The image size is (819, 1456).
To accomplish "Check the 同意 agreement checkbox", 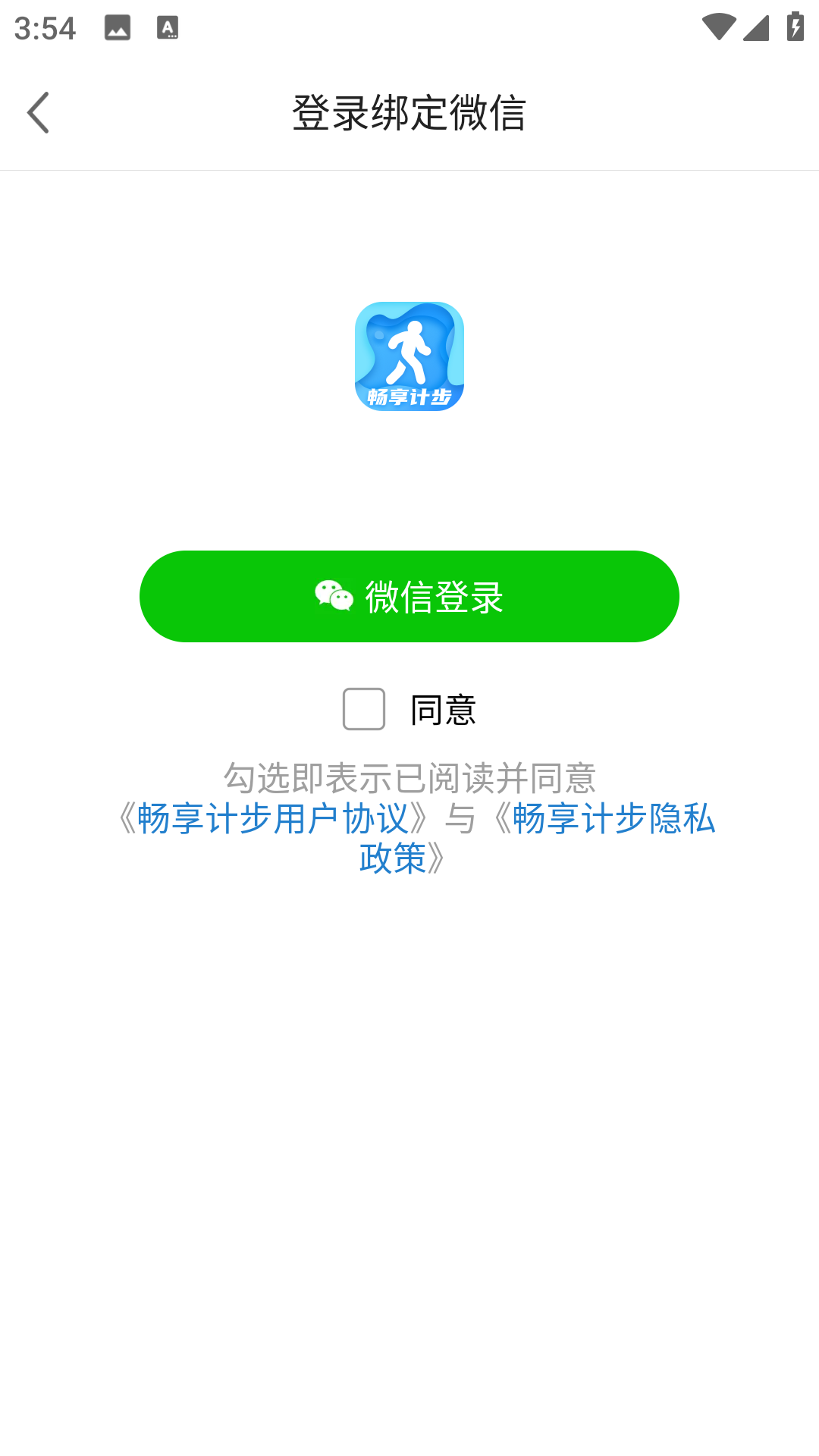I will coord(364,709).
